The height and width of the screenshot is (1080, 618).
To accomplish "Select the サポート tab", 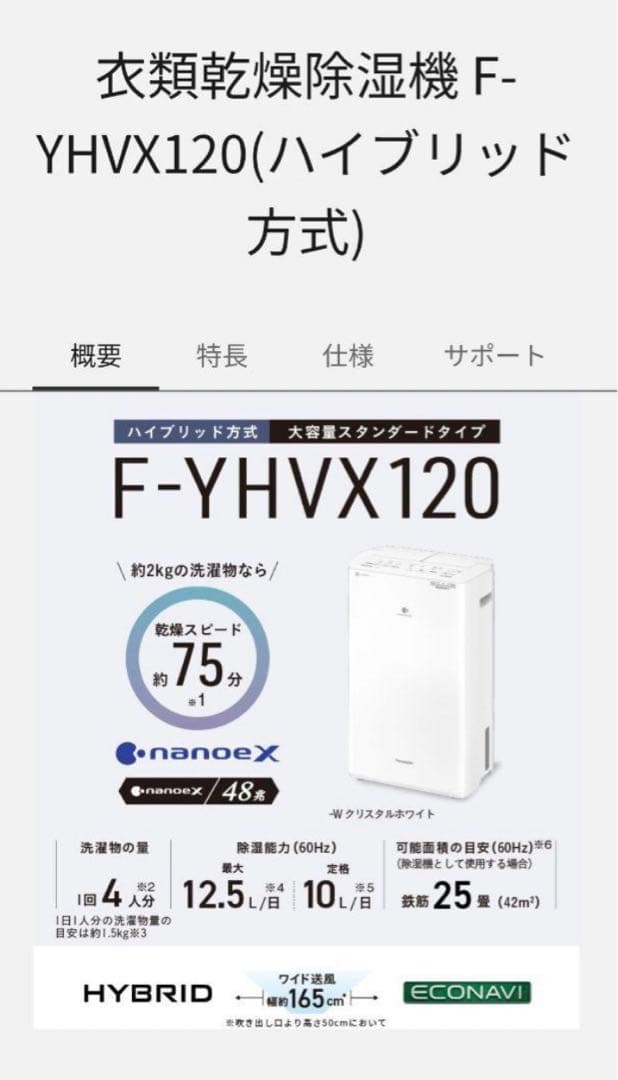I will point(494,355).
